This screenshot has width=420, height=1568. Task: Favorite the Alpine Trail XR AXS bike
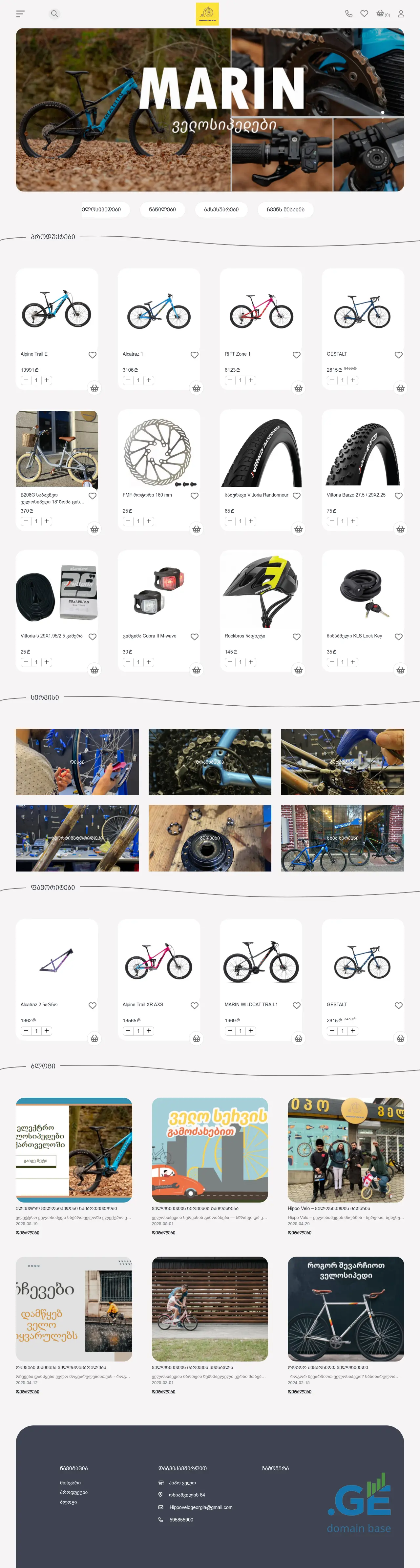pyautogui.click(x=195, y=1006)
